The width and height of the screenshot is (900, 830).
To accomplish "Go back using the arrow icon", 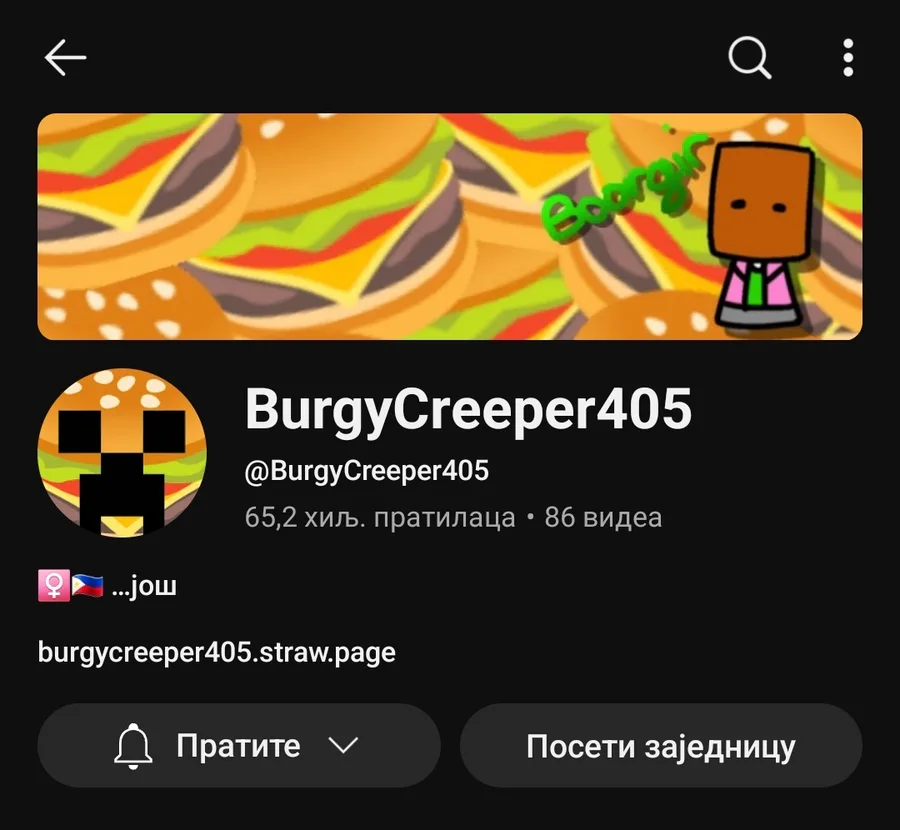I will click(66, 58).
